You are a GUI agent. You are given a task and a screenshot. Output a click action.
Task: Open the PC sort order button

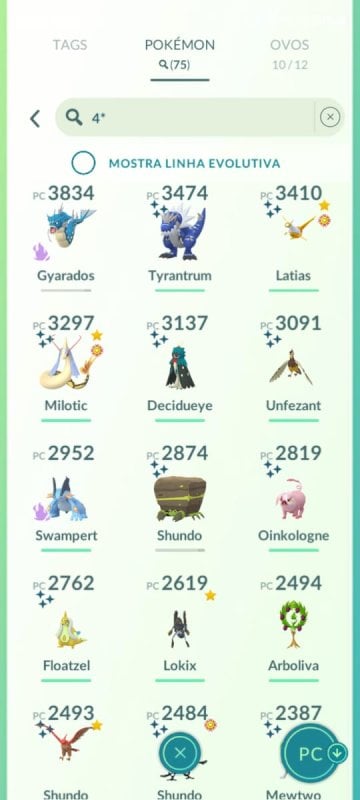(315, 754)
